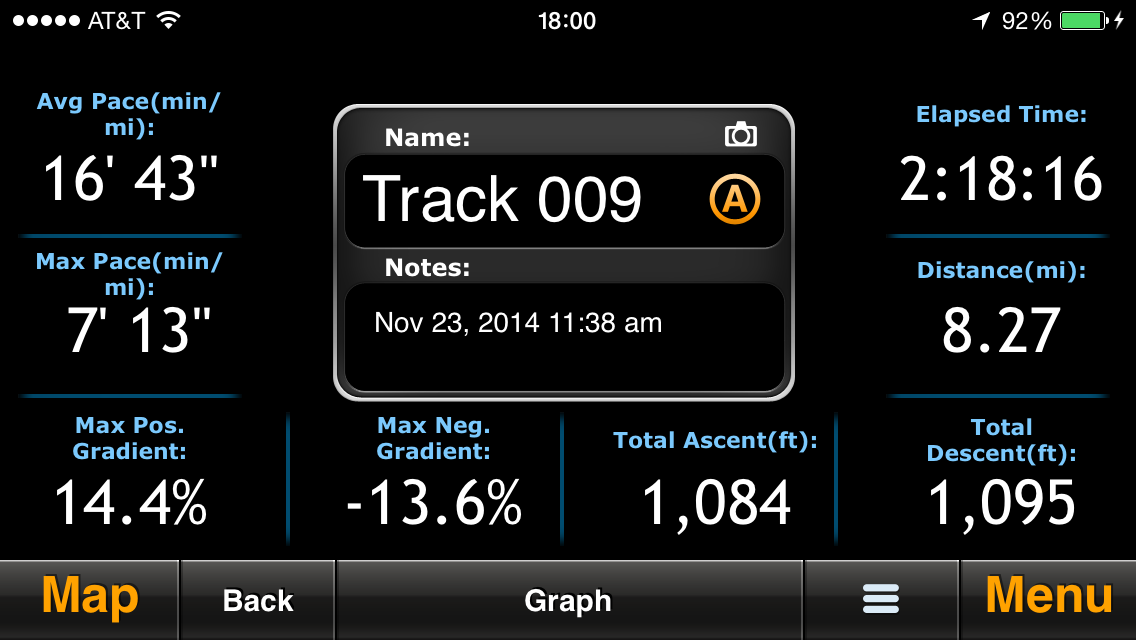The width and height of the screenshot is (1136, 640).
Task: Open the camera to add a photo
Action: (x=740, y=135)
